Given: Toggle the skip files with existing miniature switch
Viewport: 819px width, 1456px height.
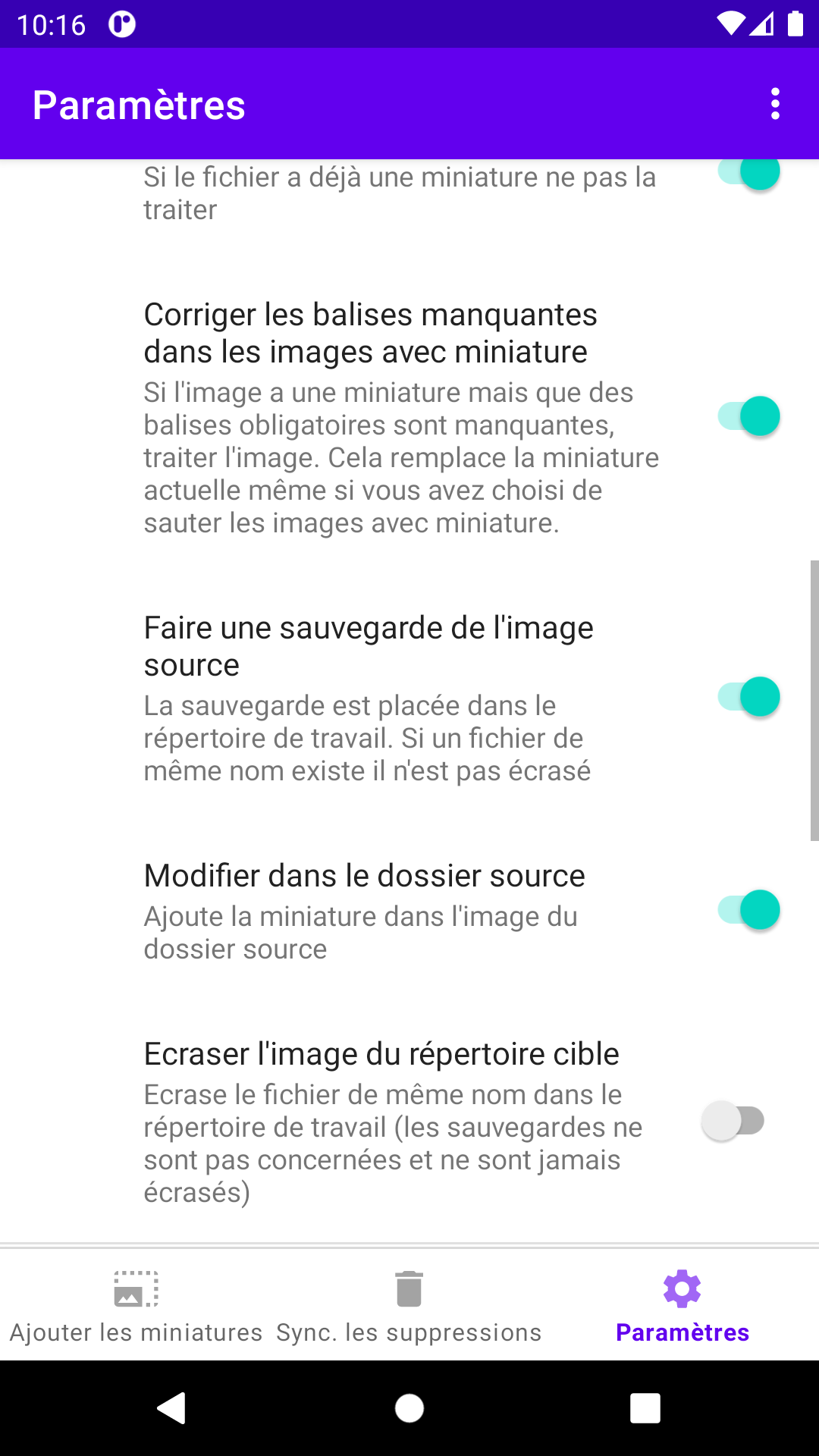Looking at the screenshot, I should point(749,174).
